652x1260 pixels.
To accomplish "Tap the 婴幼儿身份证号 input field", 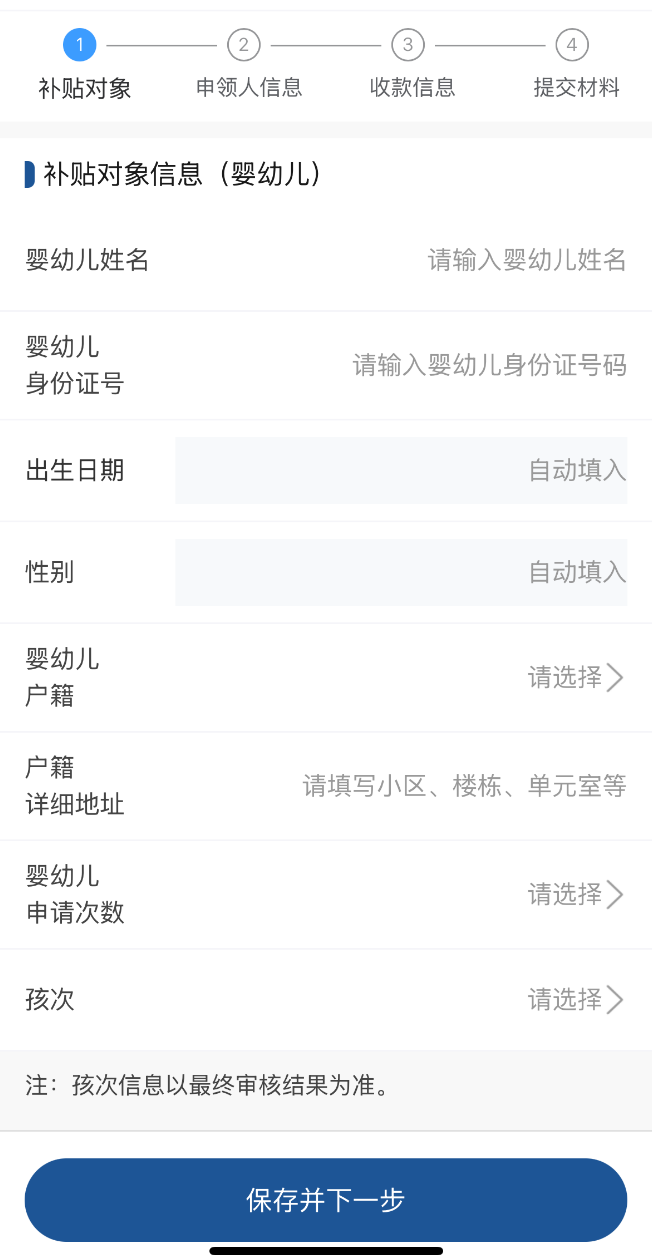I will [489, 365].
